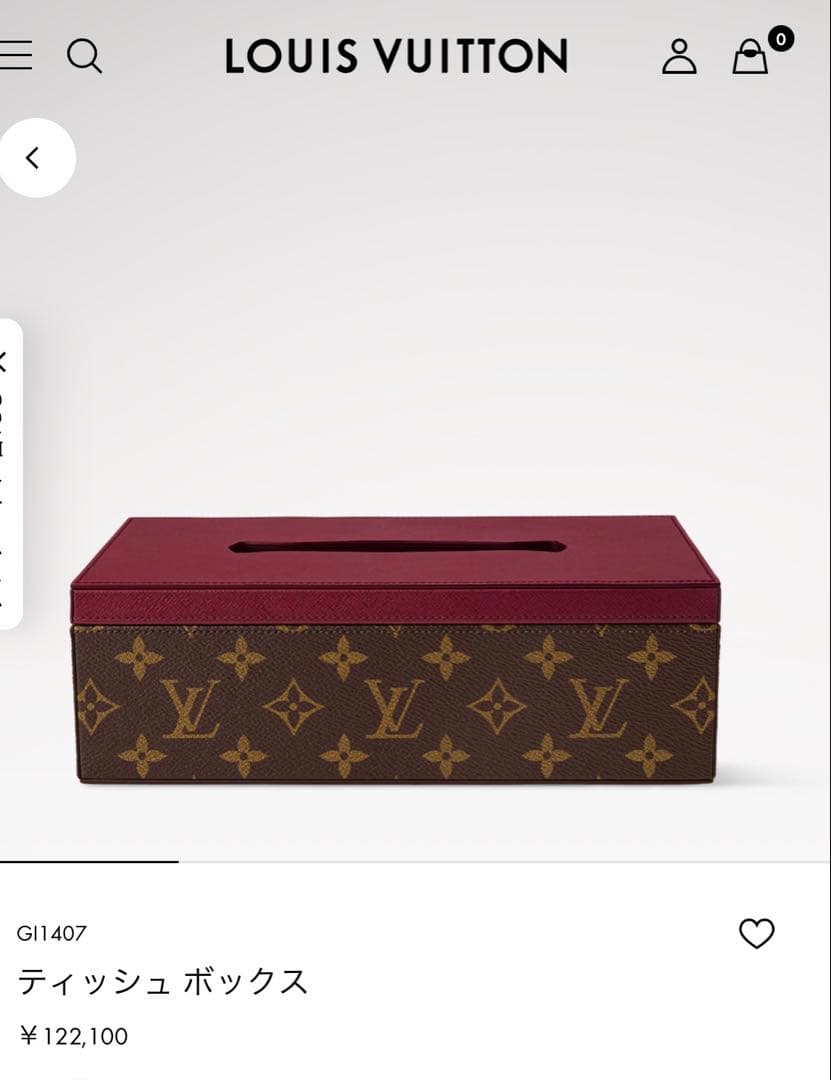Screen dimensions: 831x1080
Task: Open your account via the person icon
Action: pos(681,56)
